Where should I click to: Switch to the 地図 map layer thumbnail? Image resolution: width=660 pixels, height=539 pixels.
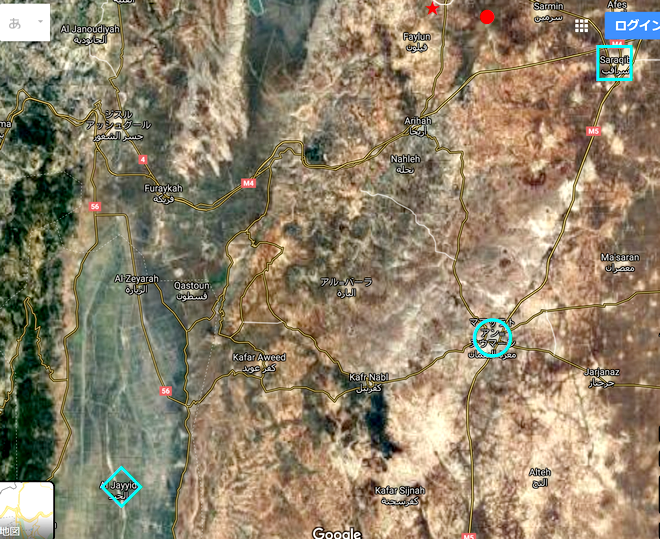click(x=26, y=510)
